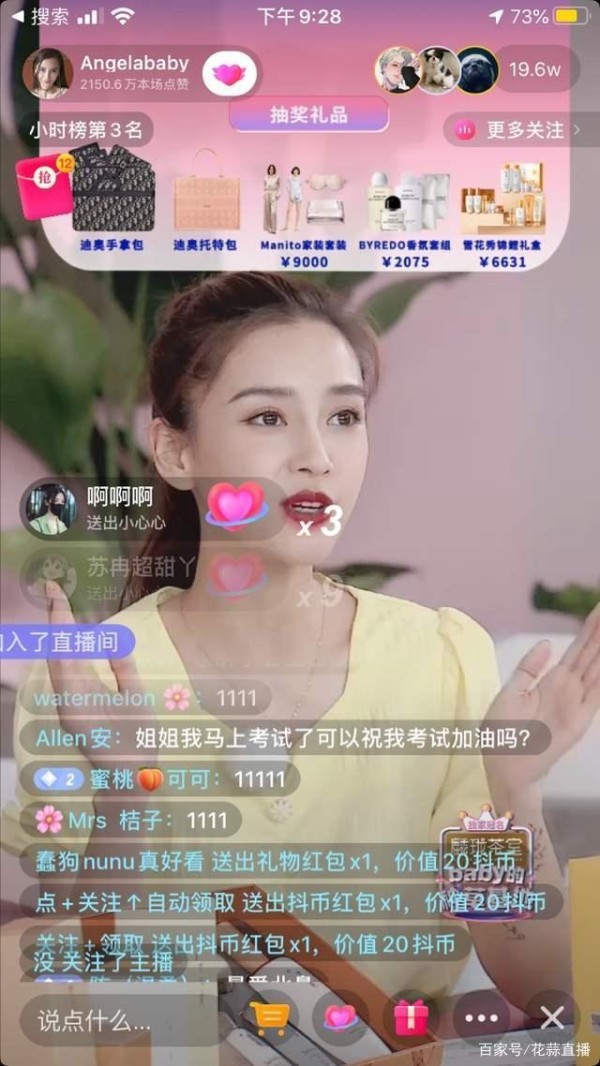Open the BYREDO香氛套组 prize item
This screenshot has height=1066, width=600.
(404, 205)
